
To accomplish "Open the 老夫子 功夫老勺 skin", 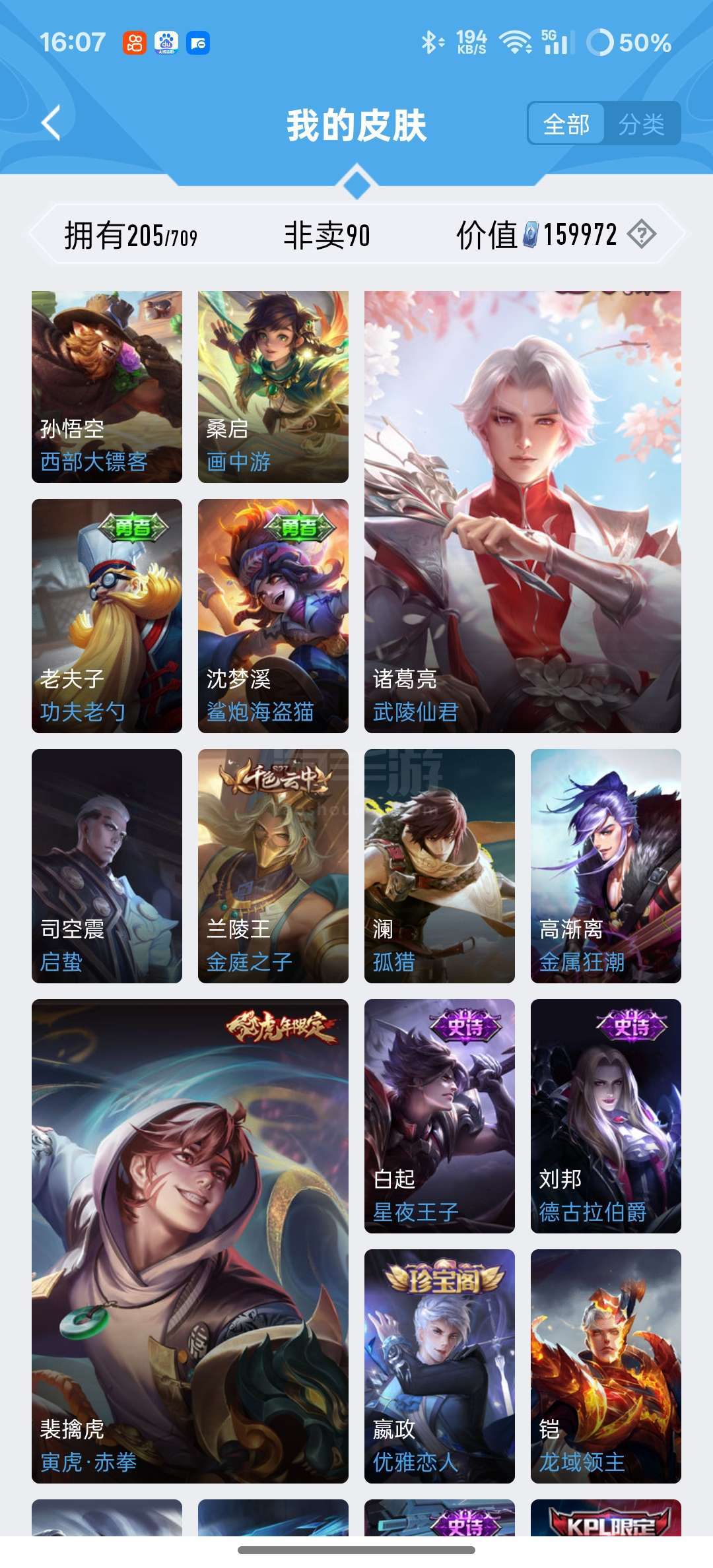I will 107,616.
